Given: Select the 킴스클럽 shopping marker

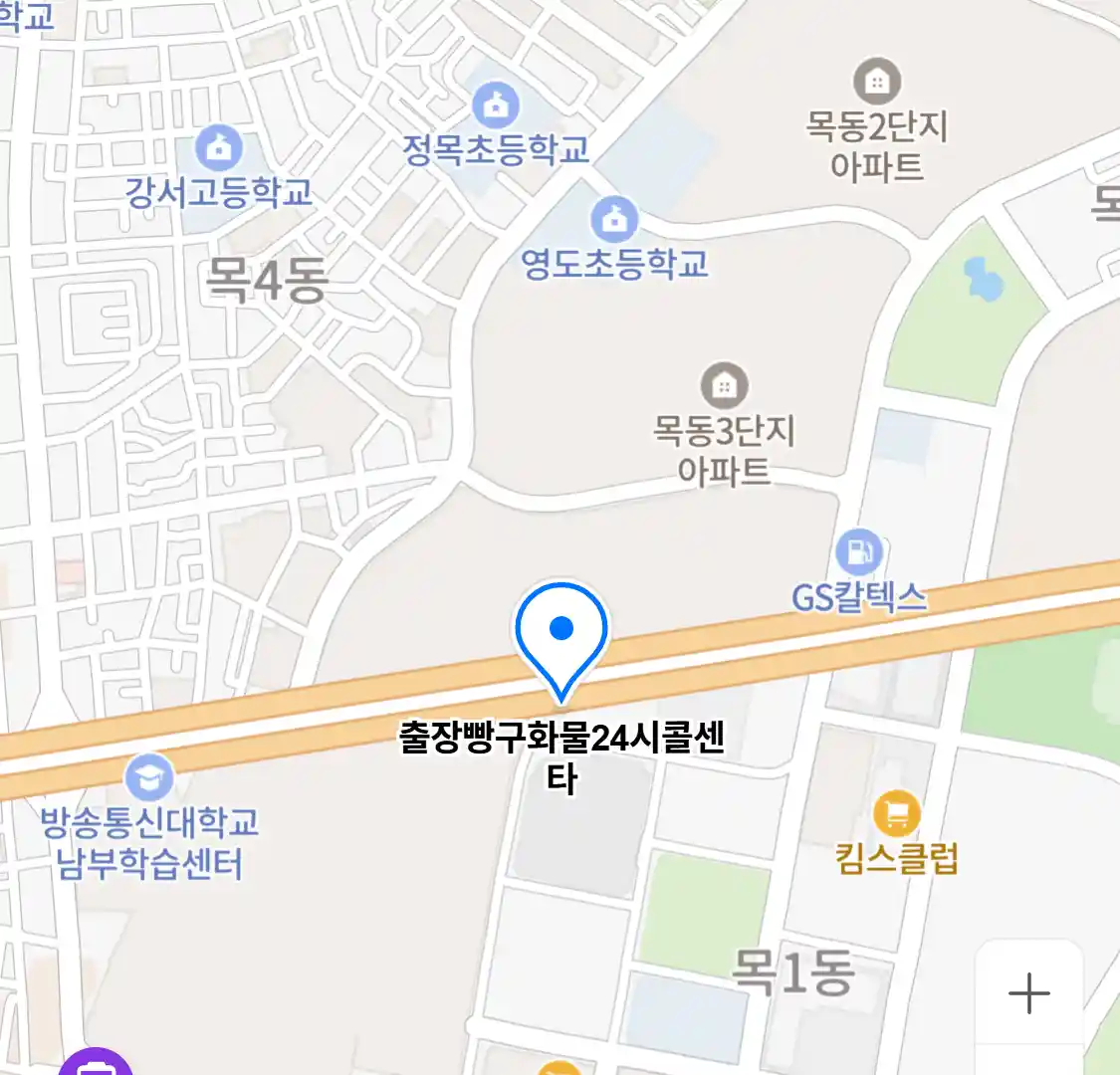Looking at the screenshot, I should click(x=896, y=815).
